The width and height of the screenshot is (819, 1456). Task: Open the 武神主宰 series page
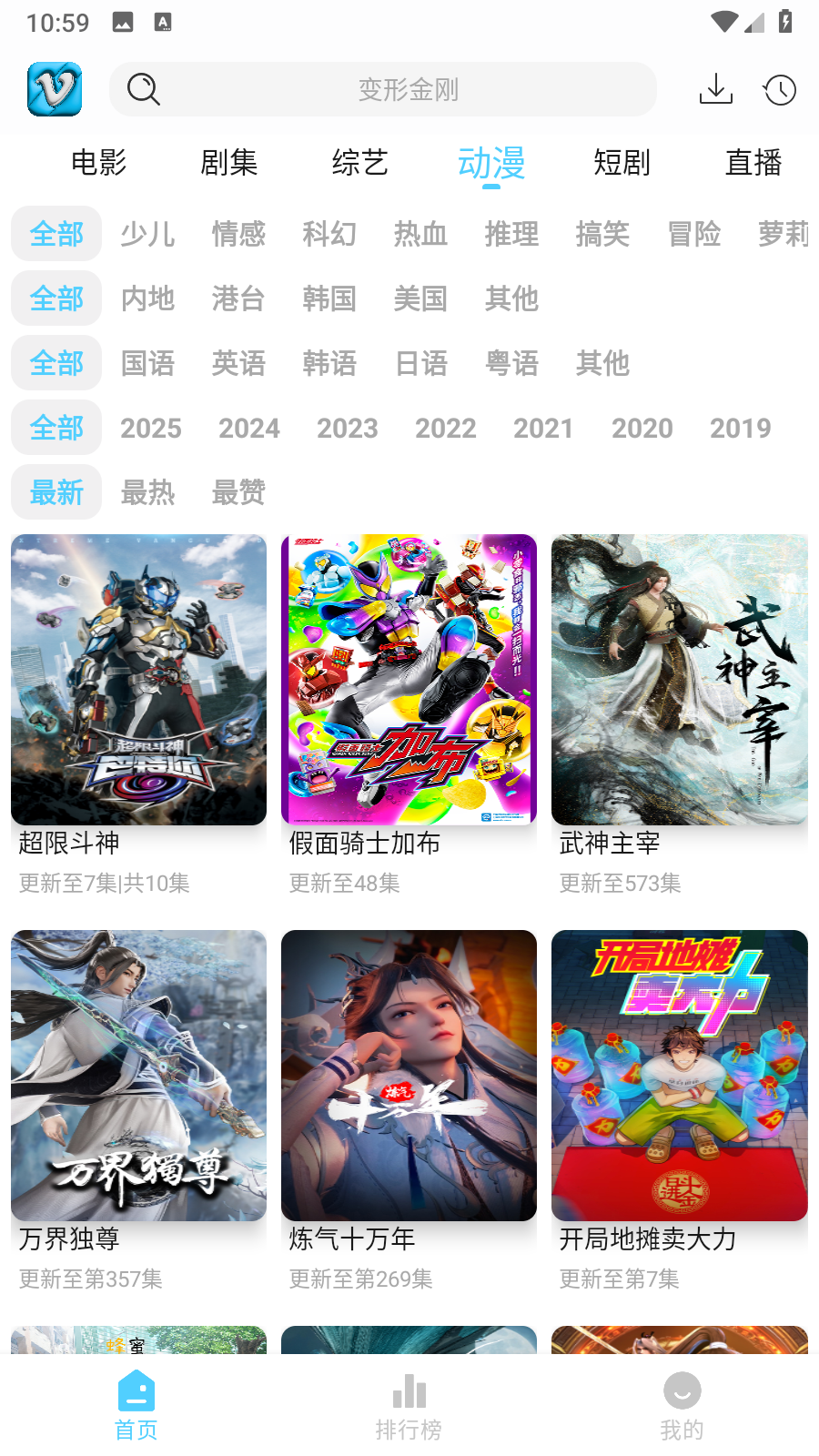(x=679, y=679)
